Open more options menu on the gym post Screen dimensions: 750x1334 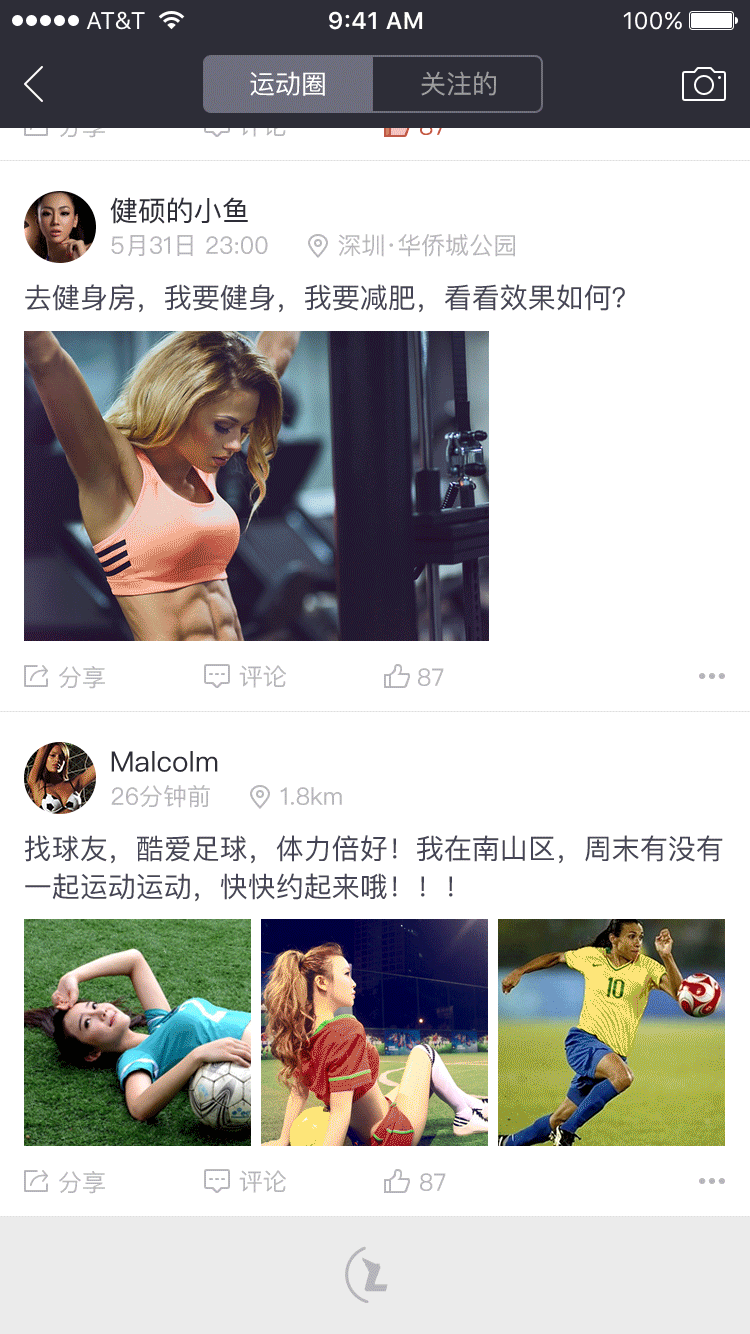(712, 676)
